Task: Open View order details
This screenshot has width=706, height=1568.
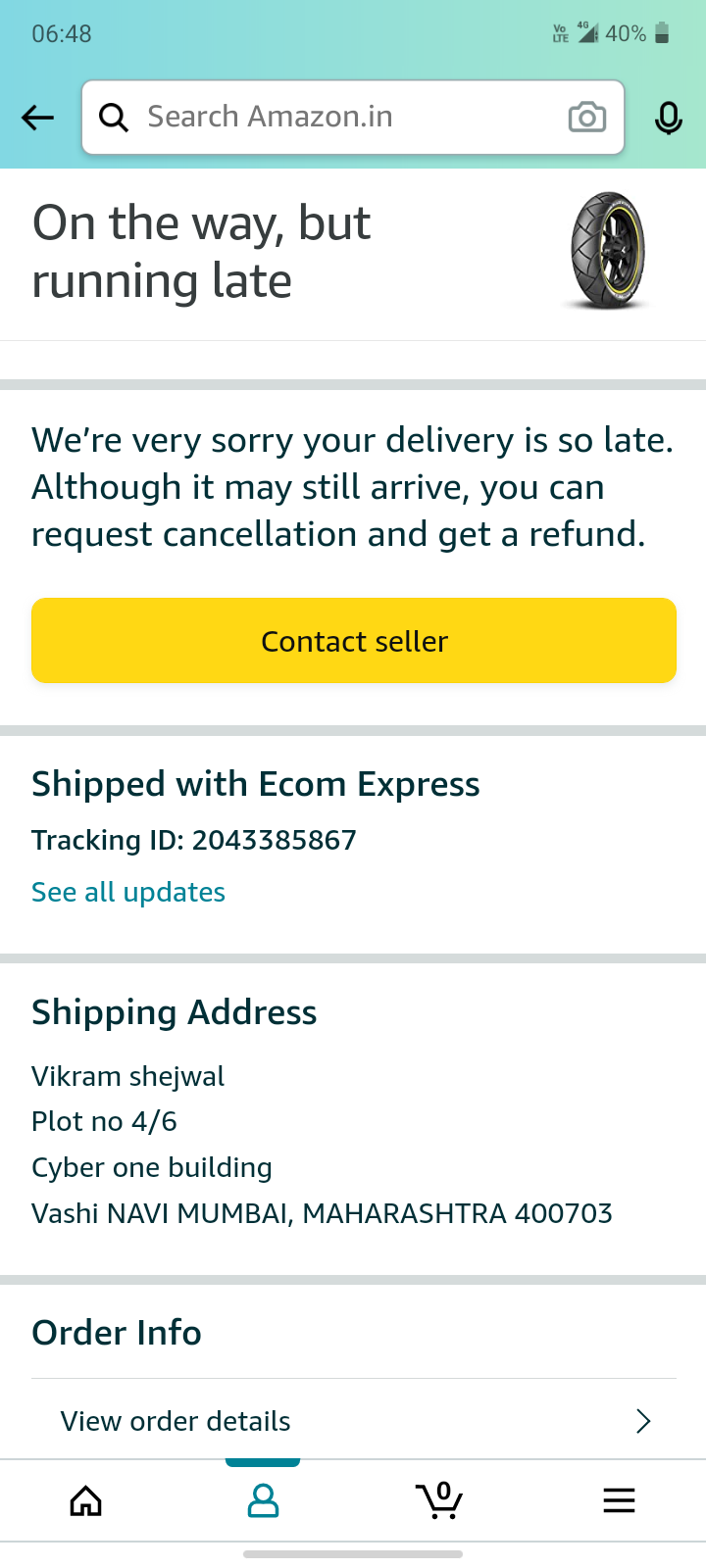Action: [353, 1421]
